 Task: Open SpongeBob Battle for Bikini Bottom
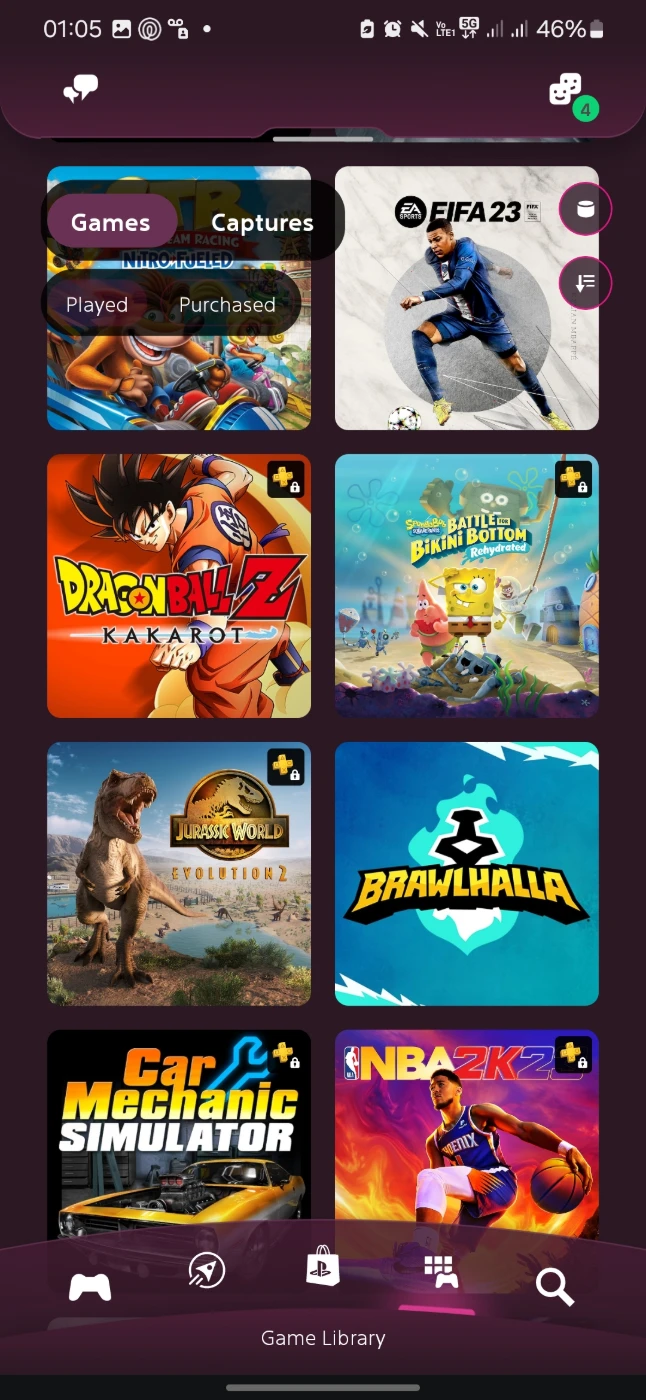(x=466, y=586)
